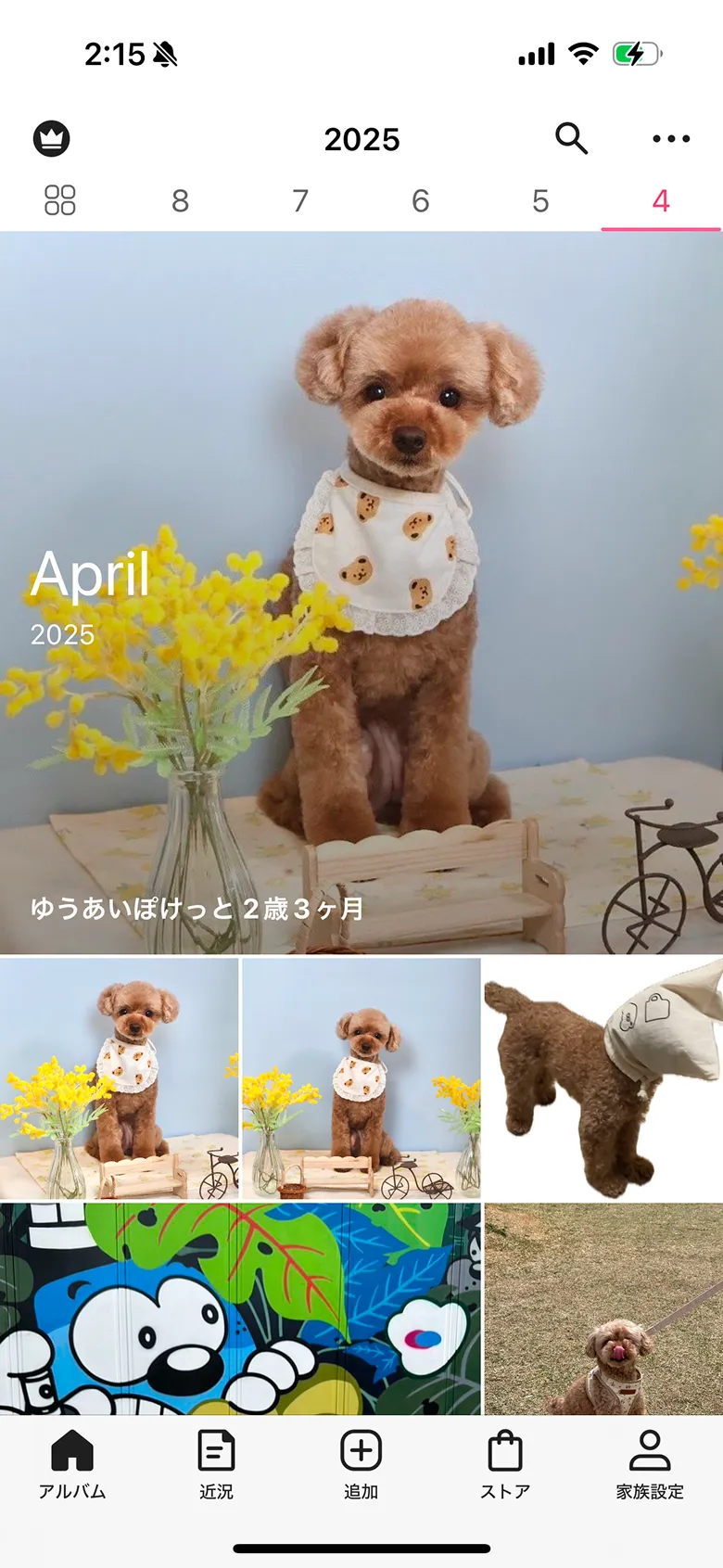Viewport: 723px width, 1568px height.
Task: Open the three-dot overflow menu
Action: tap(671, 139)
